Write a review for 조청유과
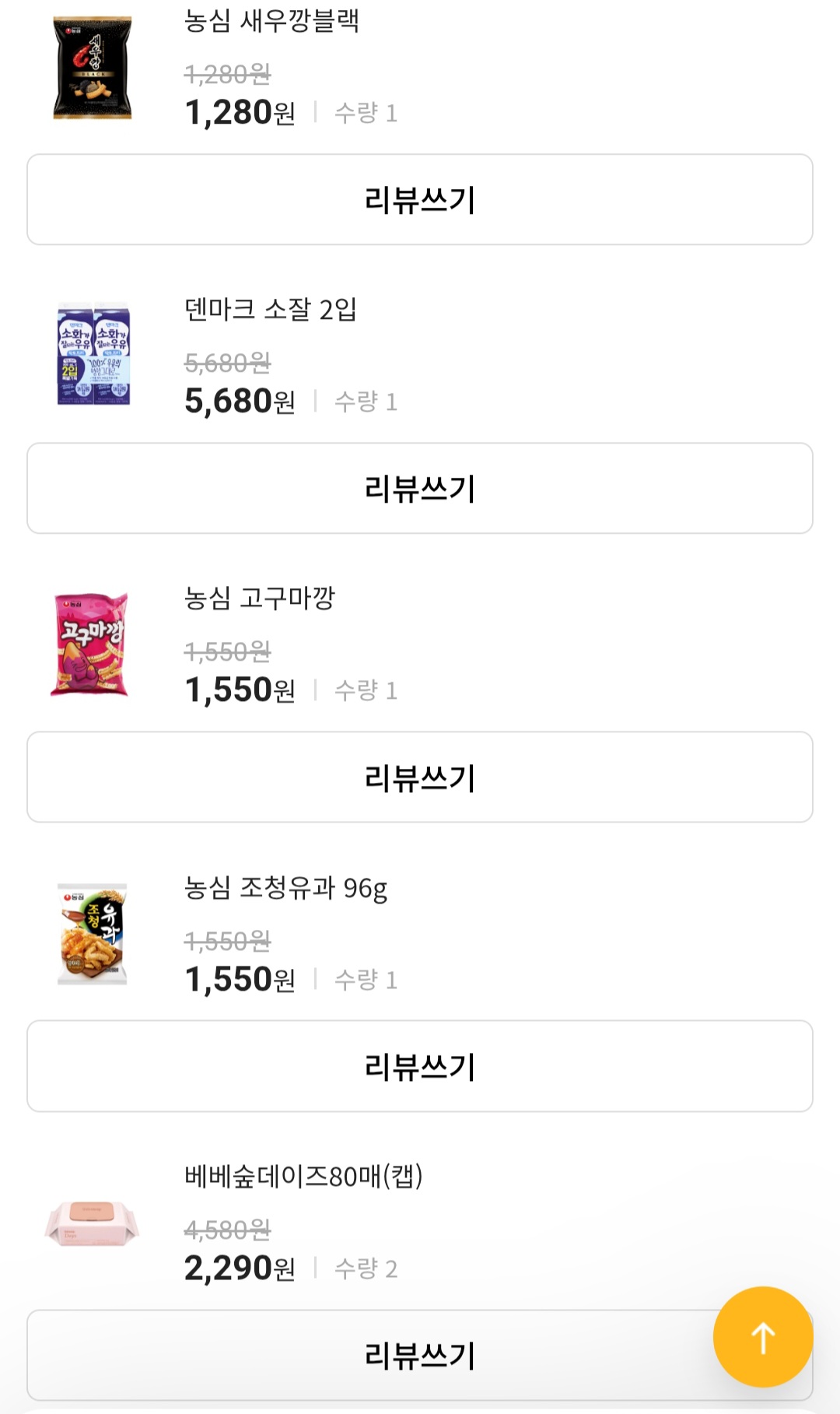The width and height of the screenshot is (840, 1414). click(420, 1067)
